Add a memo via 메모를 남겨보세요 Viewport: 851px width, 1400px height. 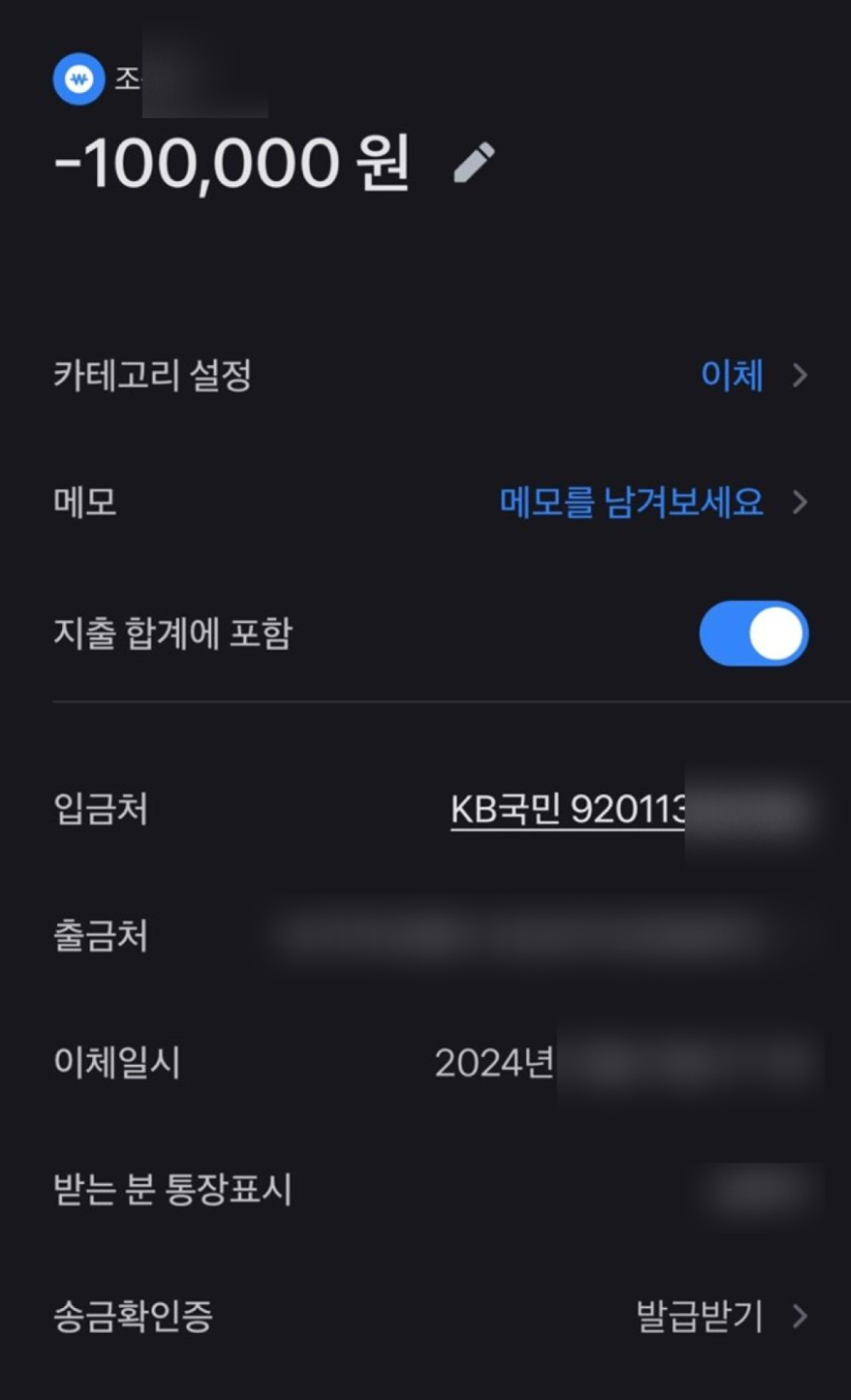631,502
